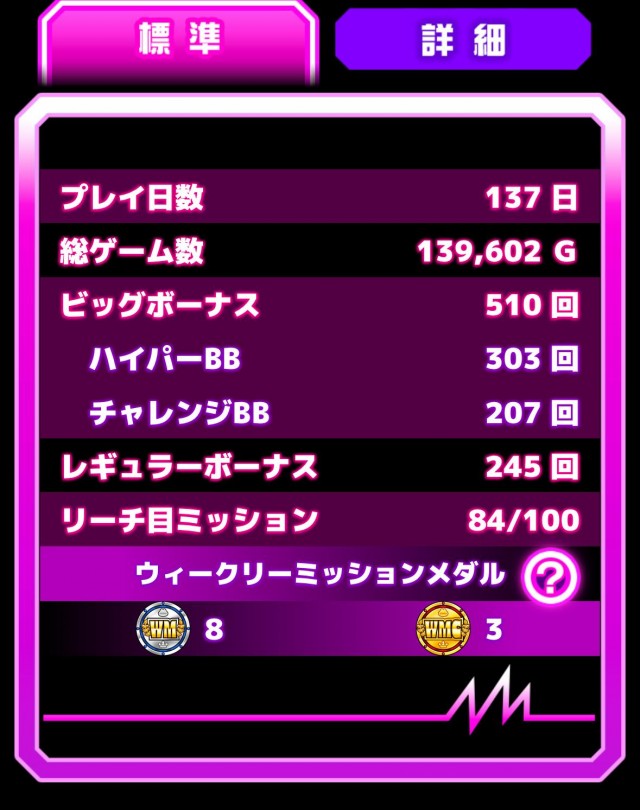Switch to the 詳細 tab
This screenshot has height=810, width=640.
tap(462, 40)
